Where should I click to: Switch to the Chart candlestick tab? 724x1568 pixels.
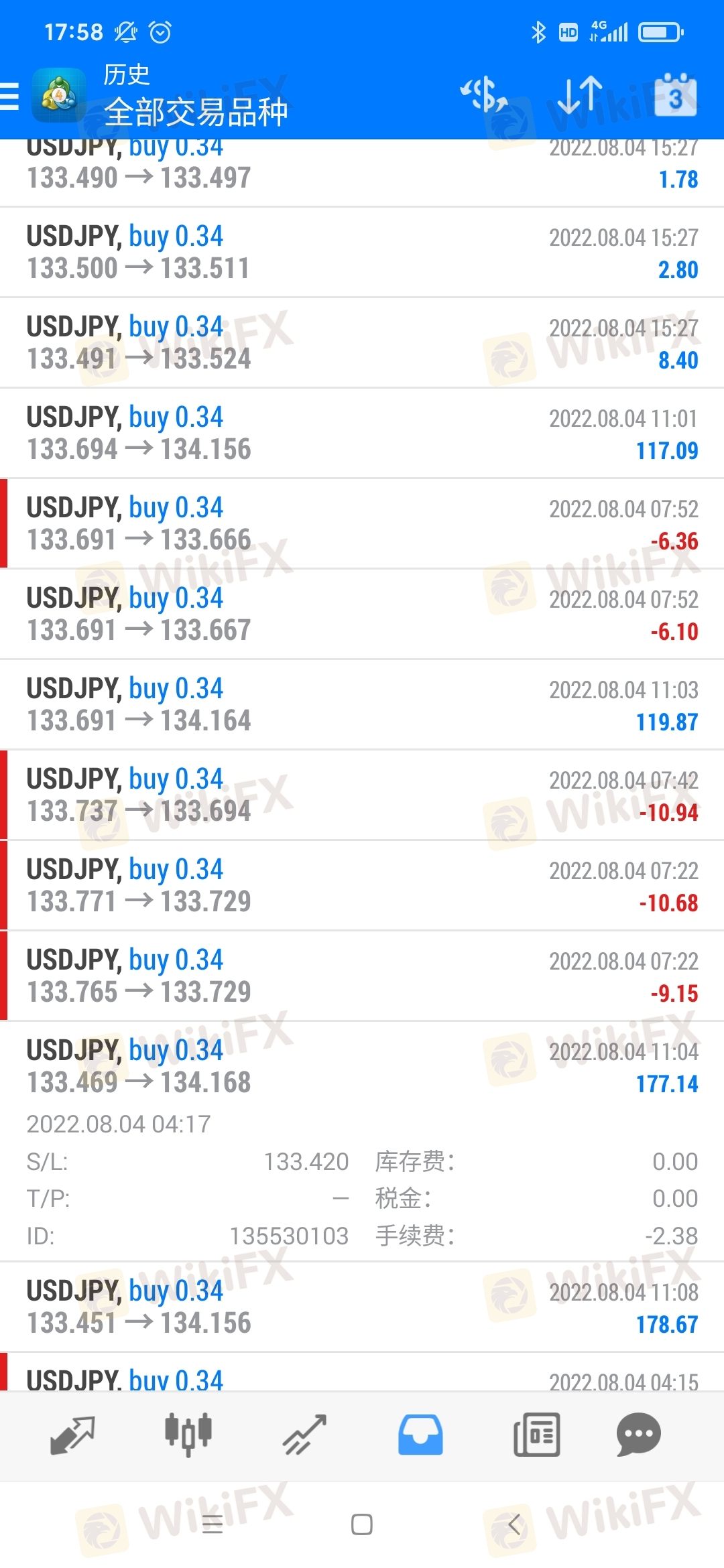pyautogui.click(x=188, y=1435)
